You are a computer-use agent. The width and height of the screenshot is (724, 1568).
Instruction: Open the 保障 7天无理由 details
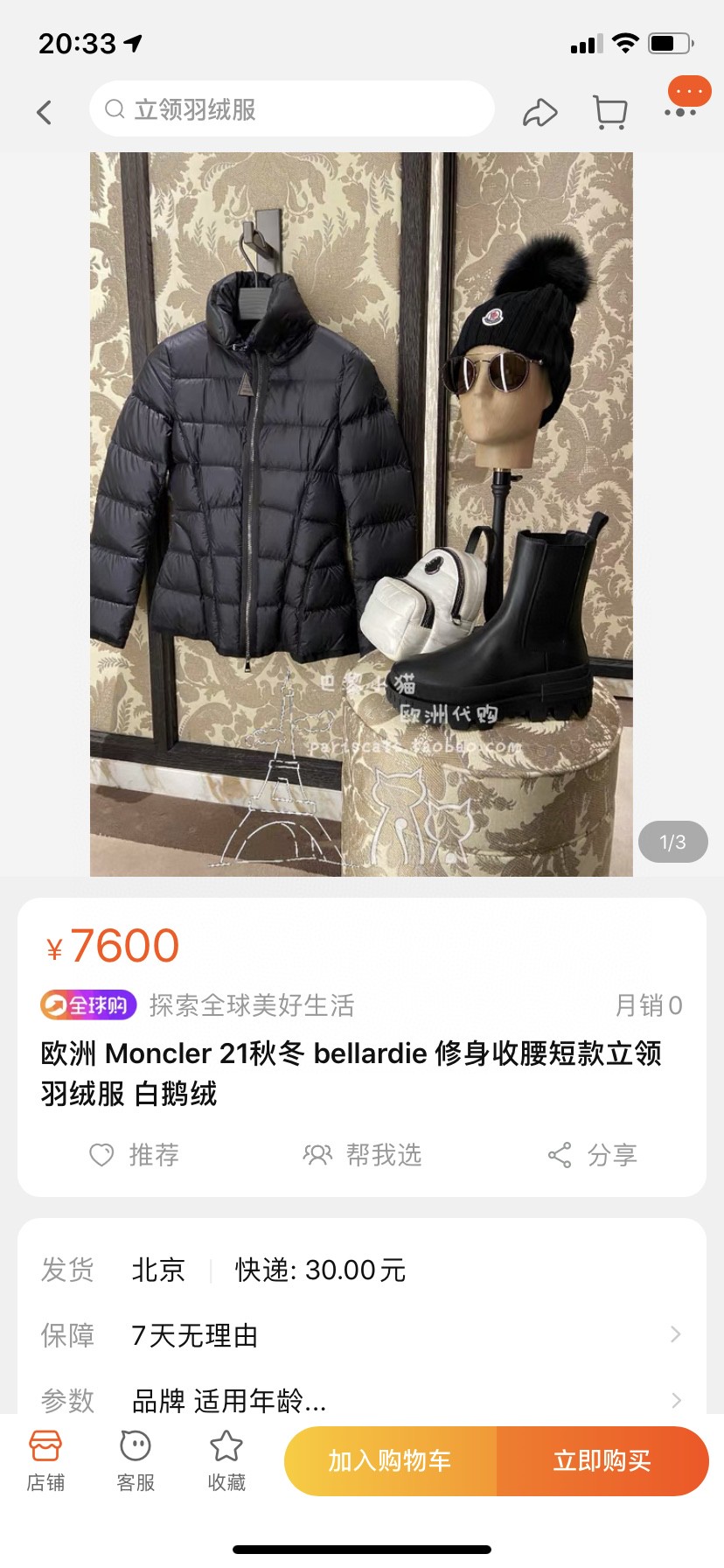point(361,1335)
